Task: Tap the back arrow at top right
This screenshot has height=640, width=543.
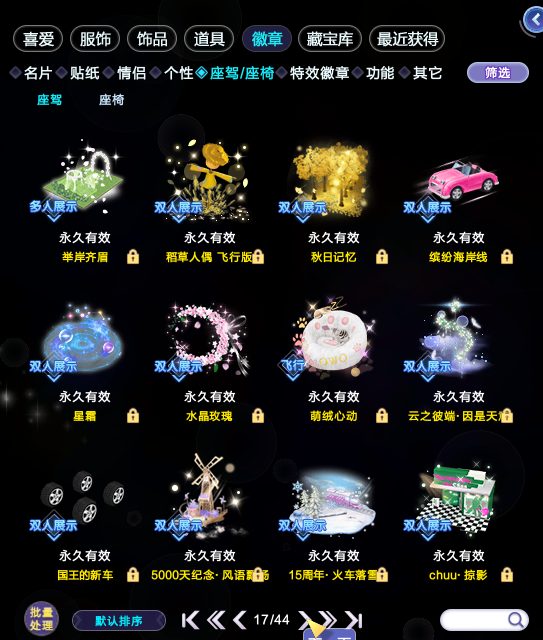Action: [x=534, y=20]
